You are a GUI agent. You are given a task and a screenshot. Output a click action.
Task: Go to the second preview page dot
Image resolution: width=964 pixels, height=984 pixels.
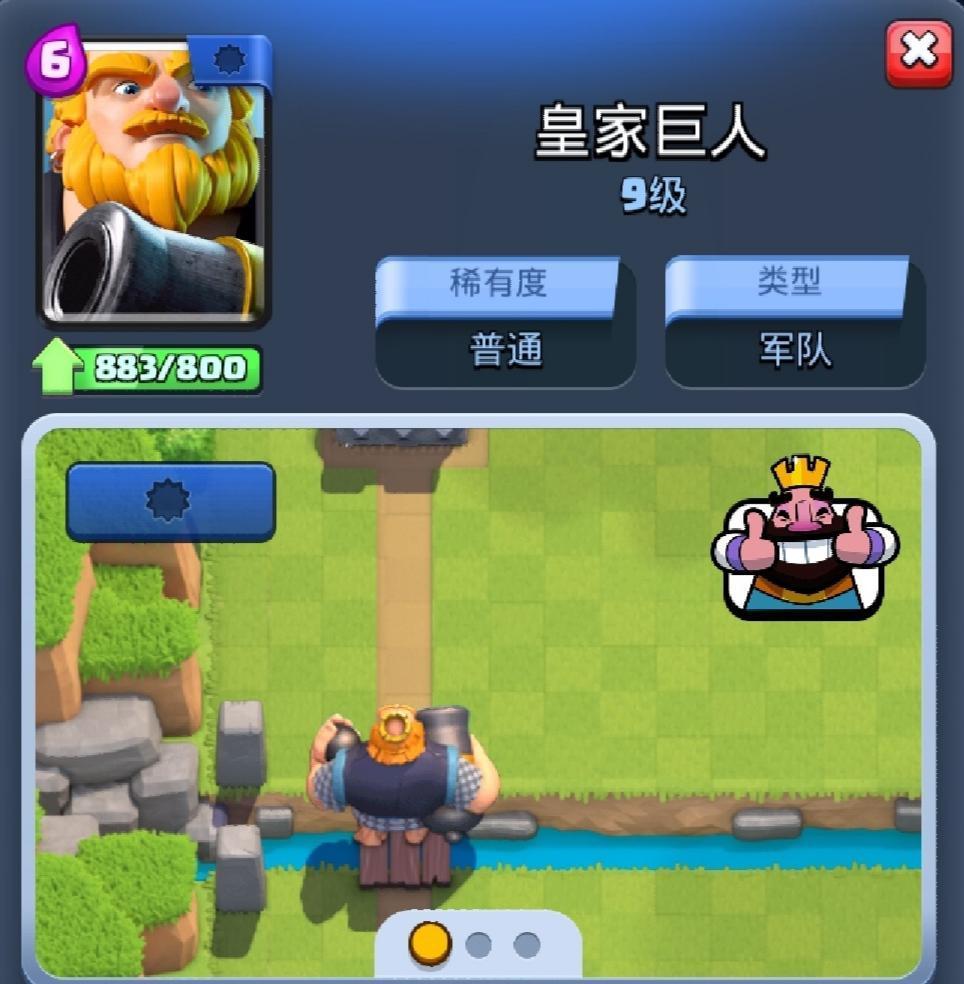[x=479, y=944]
